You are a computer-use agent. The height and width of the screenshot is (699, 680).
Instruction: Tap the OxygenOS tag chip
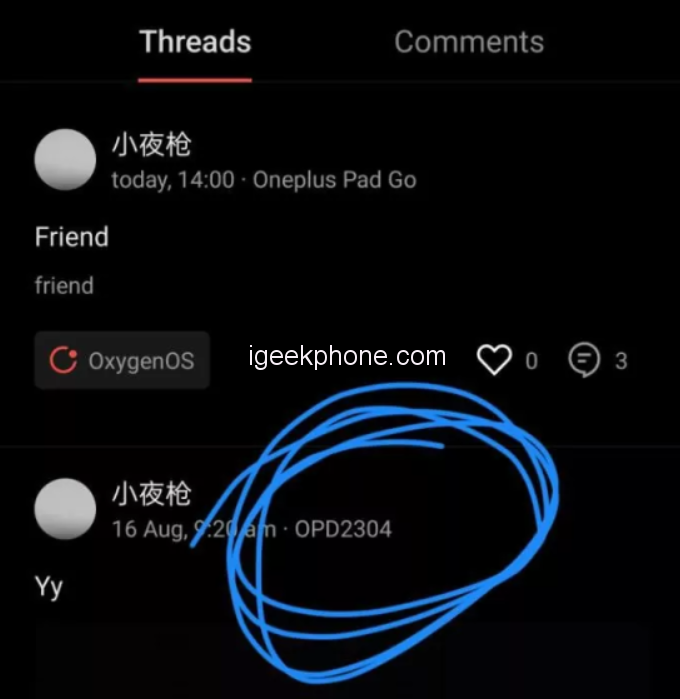click(122, 360)
